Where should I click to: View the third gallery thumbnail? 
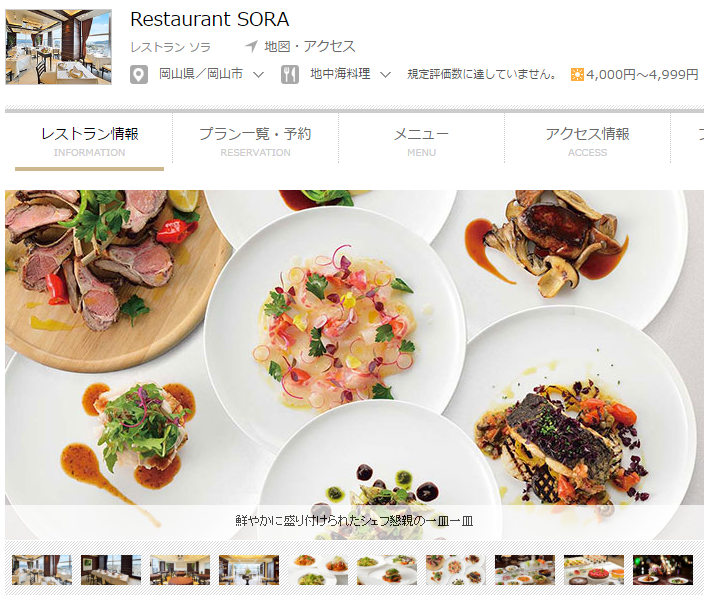point(180,570)
